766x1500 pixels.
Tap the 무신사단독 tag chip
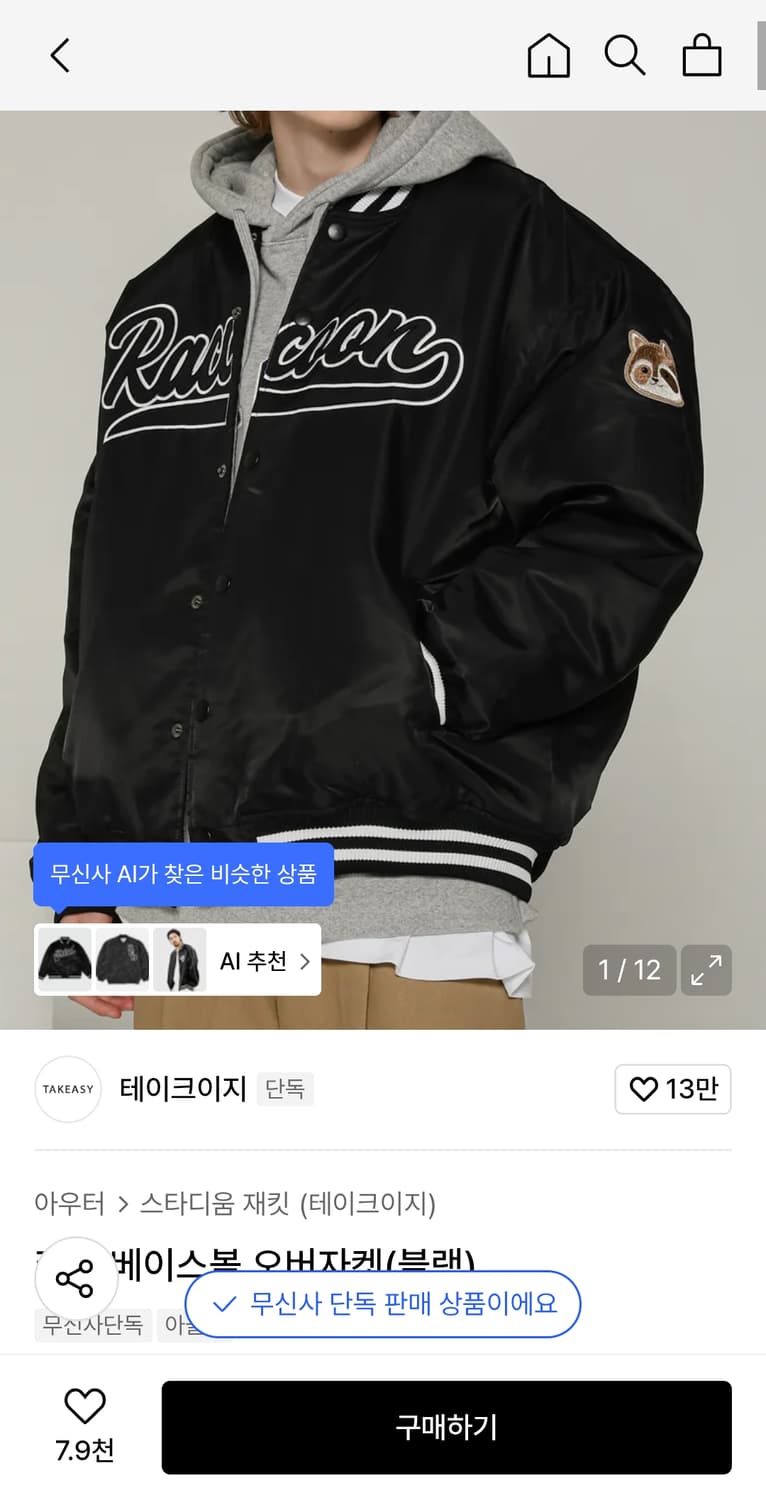click(x=93, y=1325)
